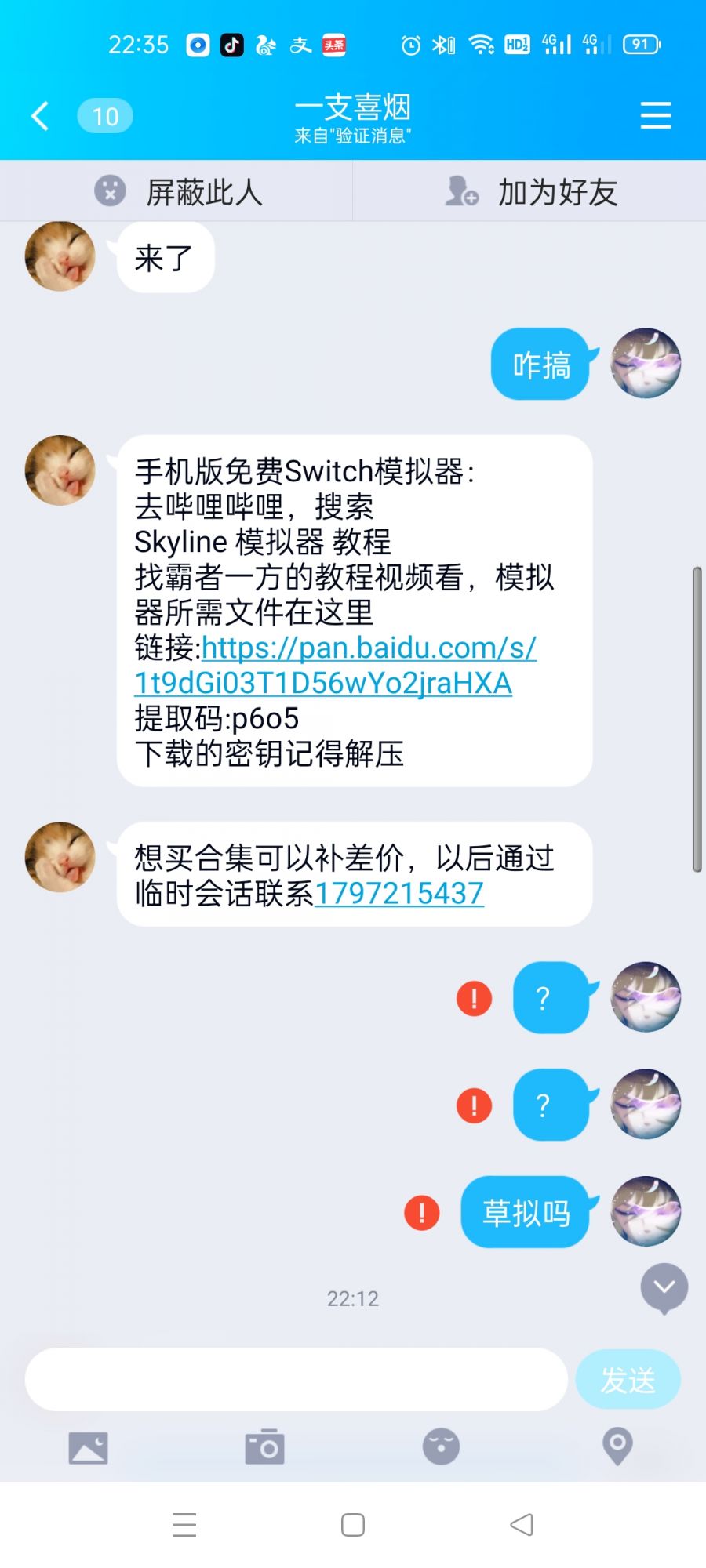The height and width of the screenshot is (1568, 706).
Task: Share a location with the pin icon
Action: point(617,1447)
